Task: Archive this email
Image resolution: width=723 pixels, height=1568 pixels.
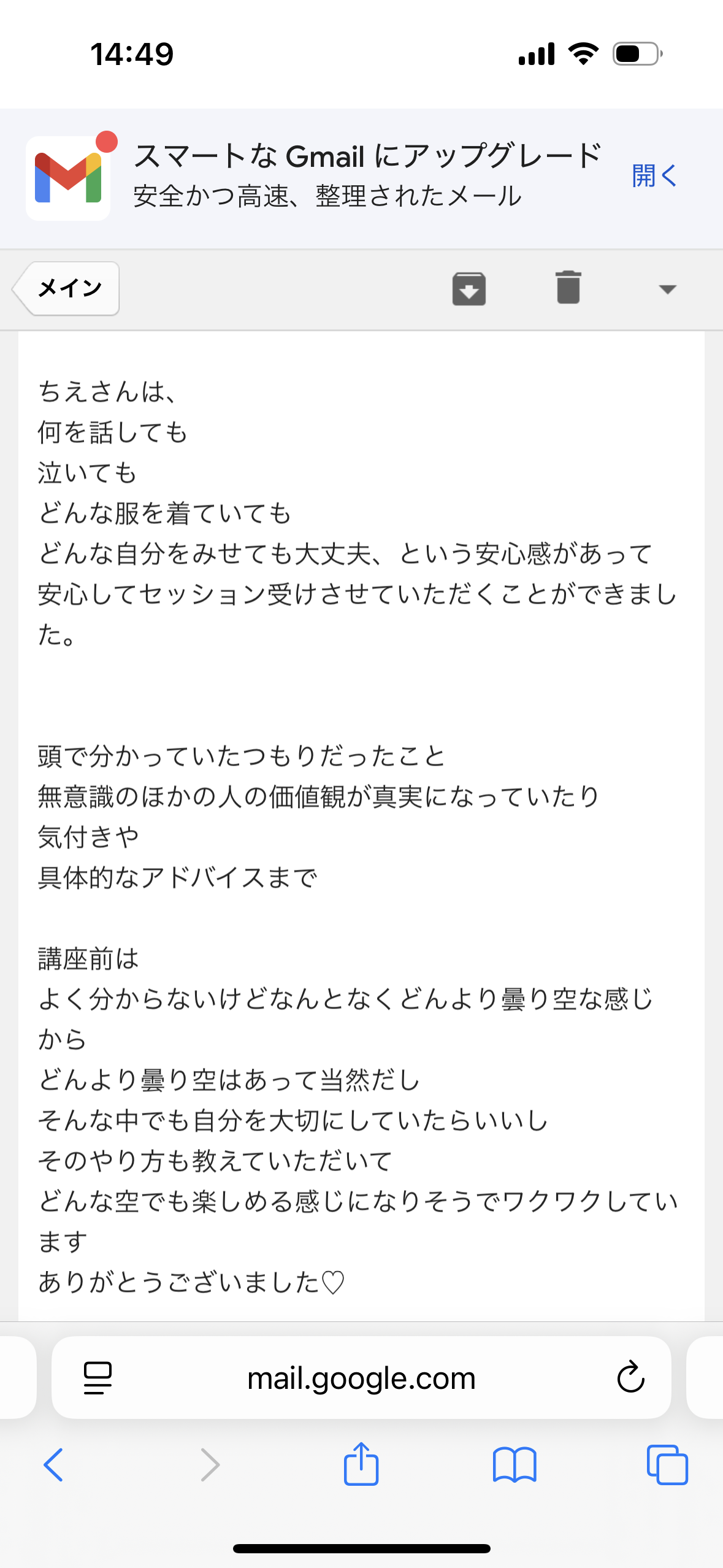Action: click(469, 288)
